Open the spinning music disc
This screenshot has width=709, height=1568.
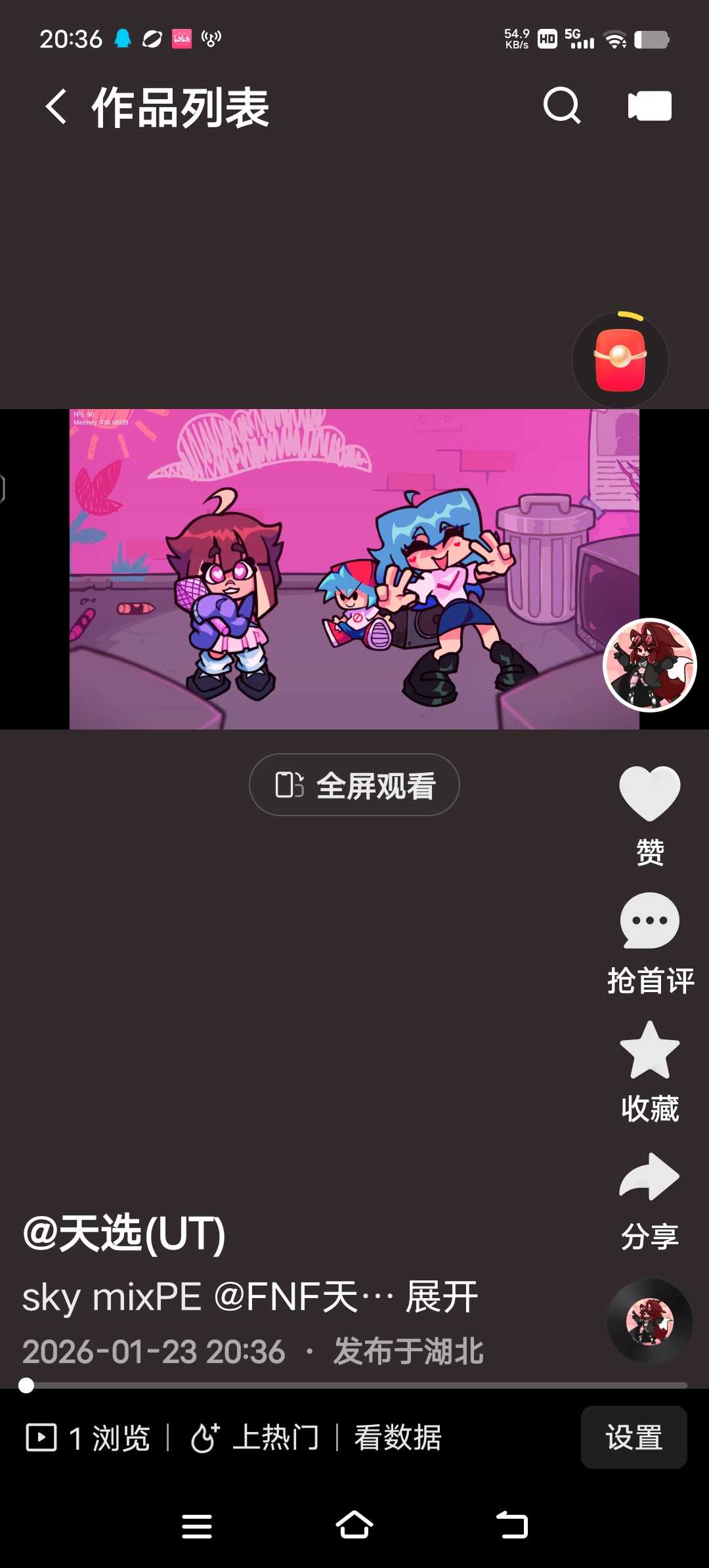pyautogui.click(x=649, y=1321)
